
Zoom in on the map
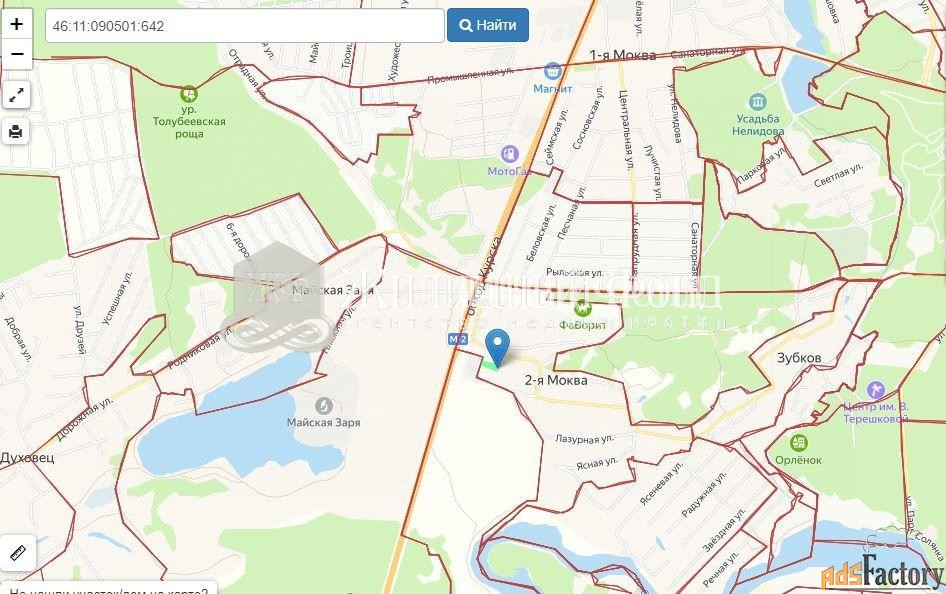(x=17, y=24)
